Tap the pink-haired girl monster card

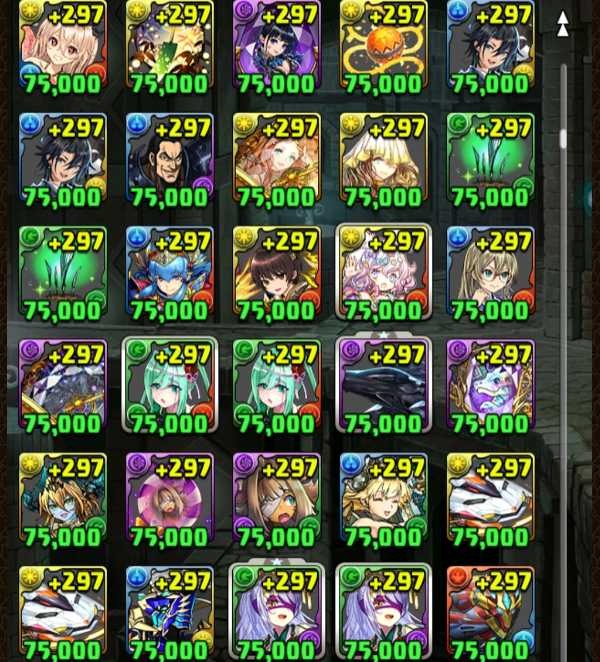coord(382,272)
